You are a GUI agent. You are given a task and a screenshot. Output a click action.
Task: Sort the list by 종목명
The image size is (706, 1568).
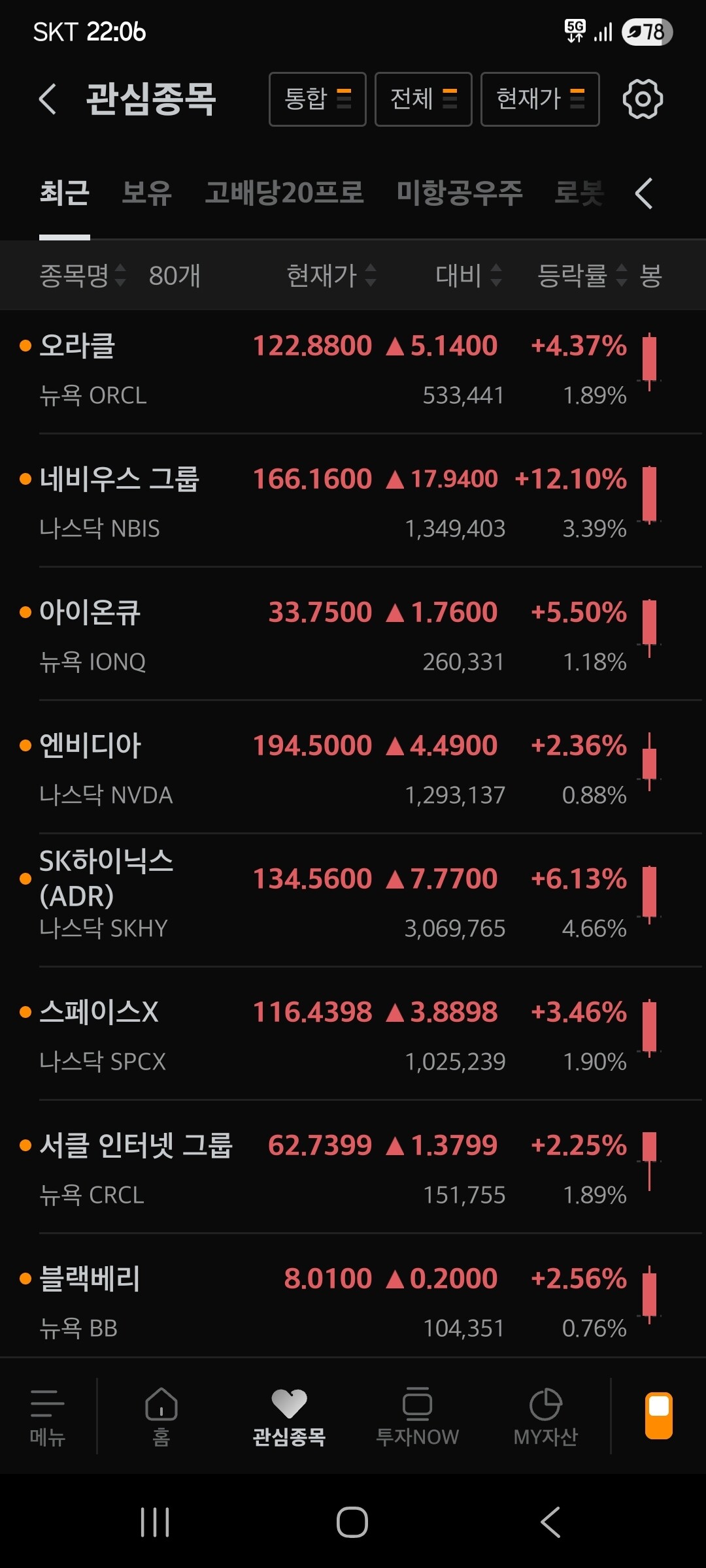(82, 275)
